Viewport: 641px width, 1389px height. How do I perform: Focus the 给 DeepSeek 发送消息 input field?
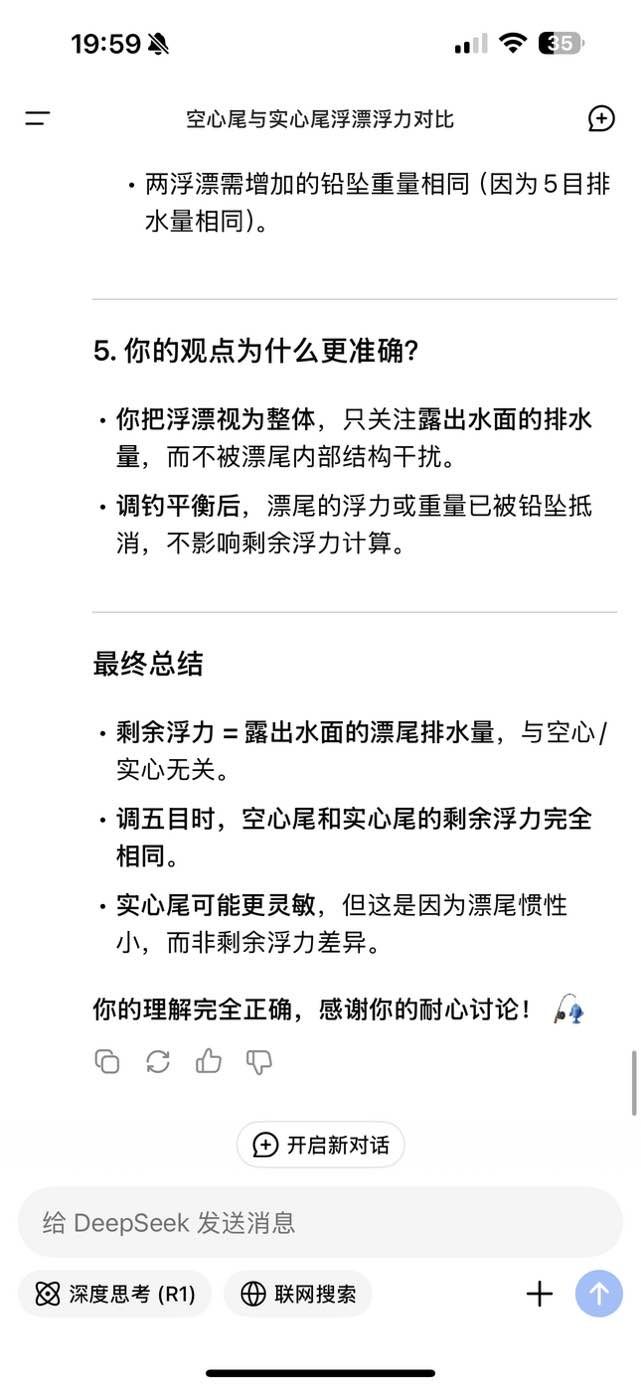click(x=320, y=1222)
